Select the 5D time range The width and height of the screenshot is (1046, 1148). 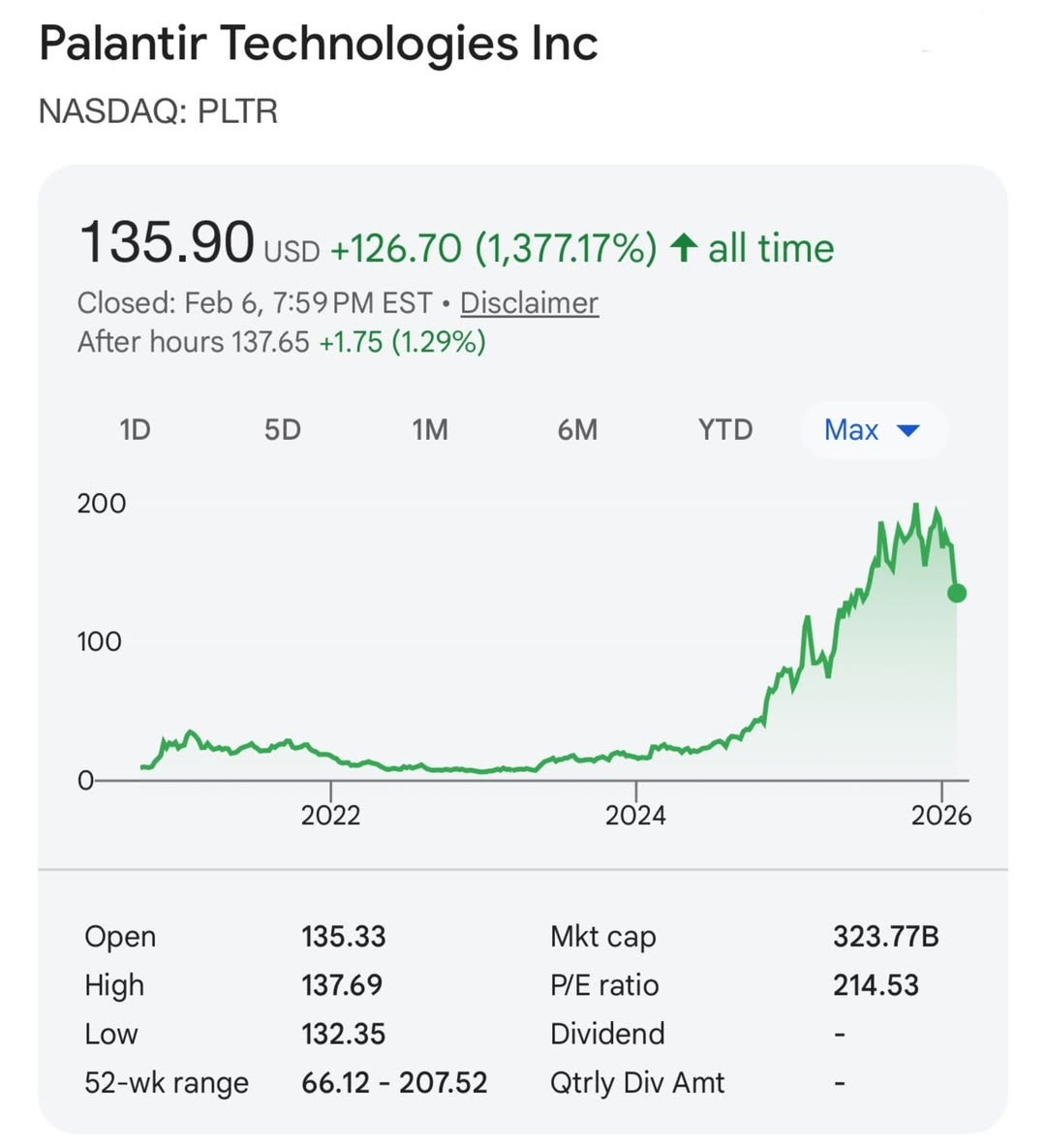click(282, 429)
